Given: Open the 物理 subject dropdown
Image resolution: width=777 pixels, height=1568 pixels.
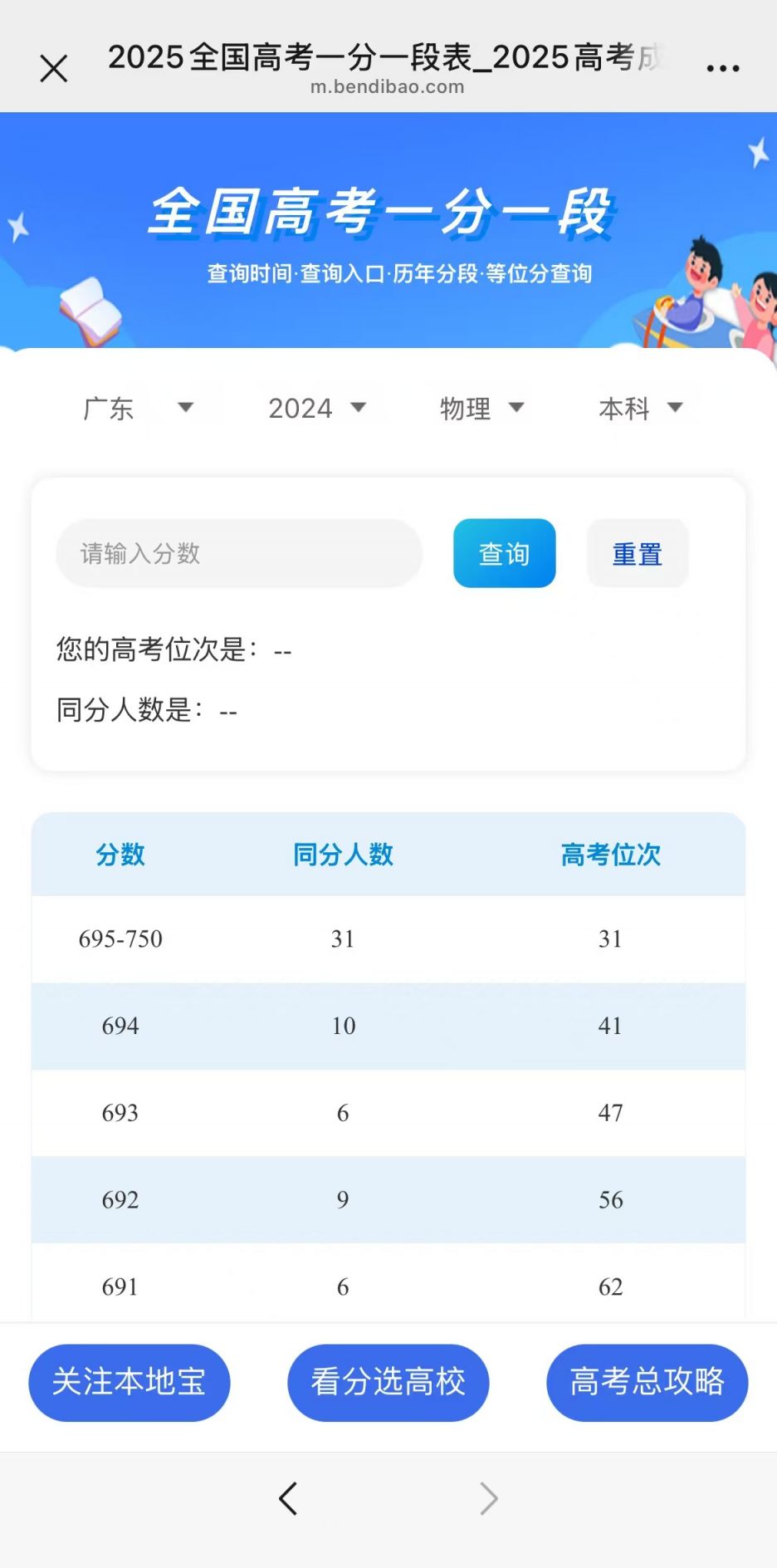Looking at the screenshot, I should point(481,408).
